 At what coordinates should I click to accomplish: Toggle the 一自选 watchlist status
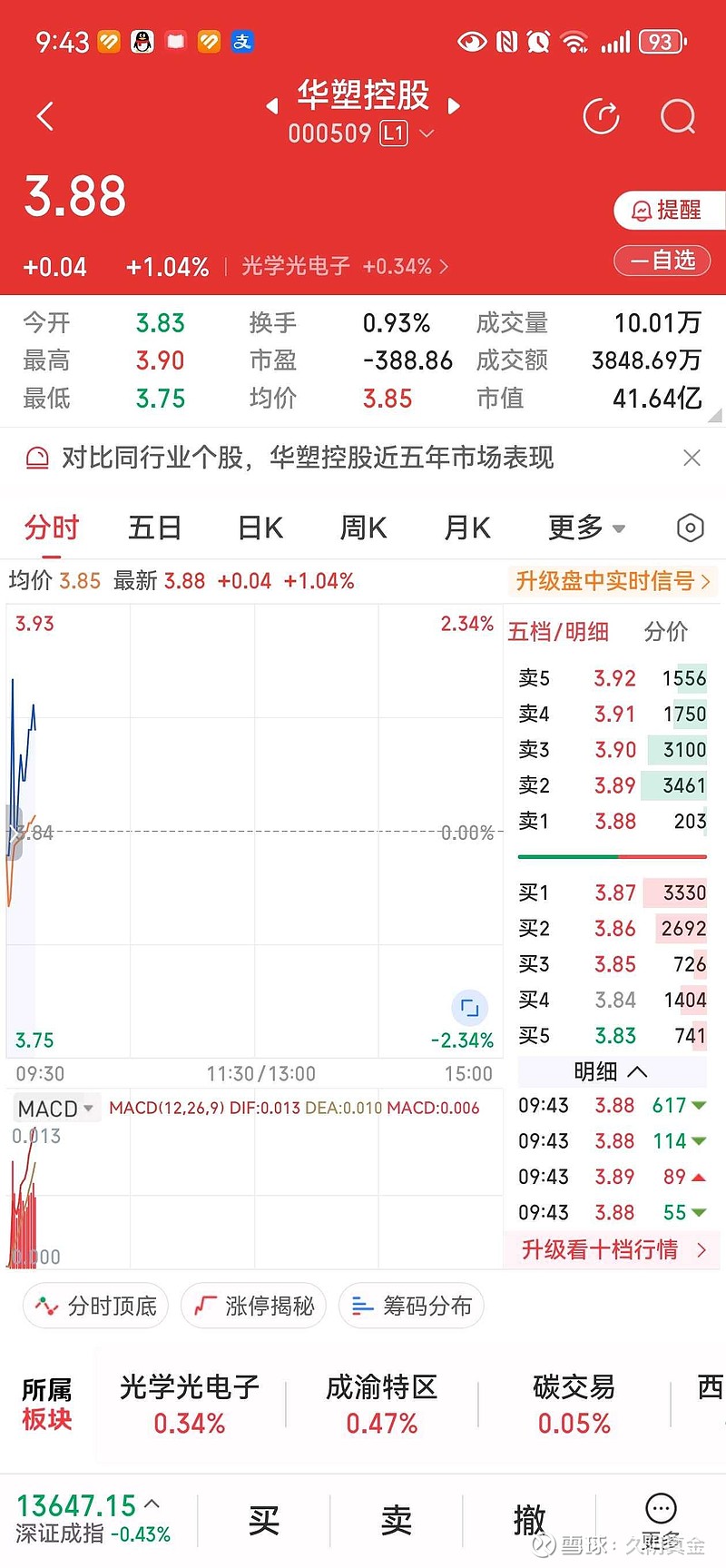pyautogui.click(x=662, y=261)
